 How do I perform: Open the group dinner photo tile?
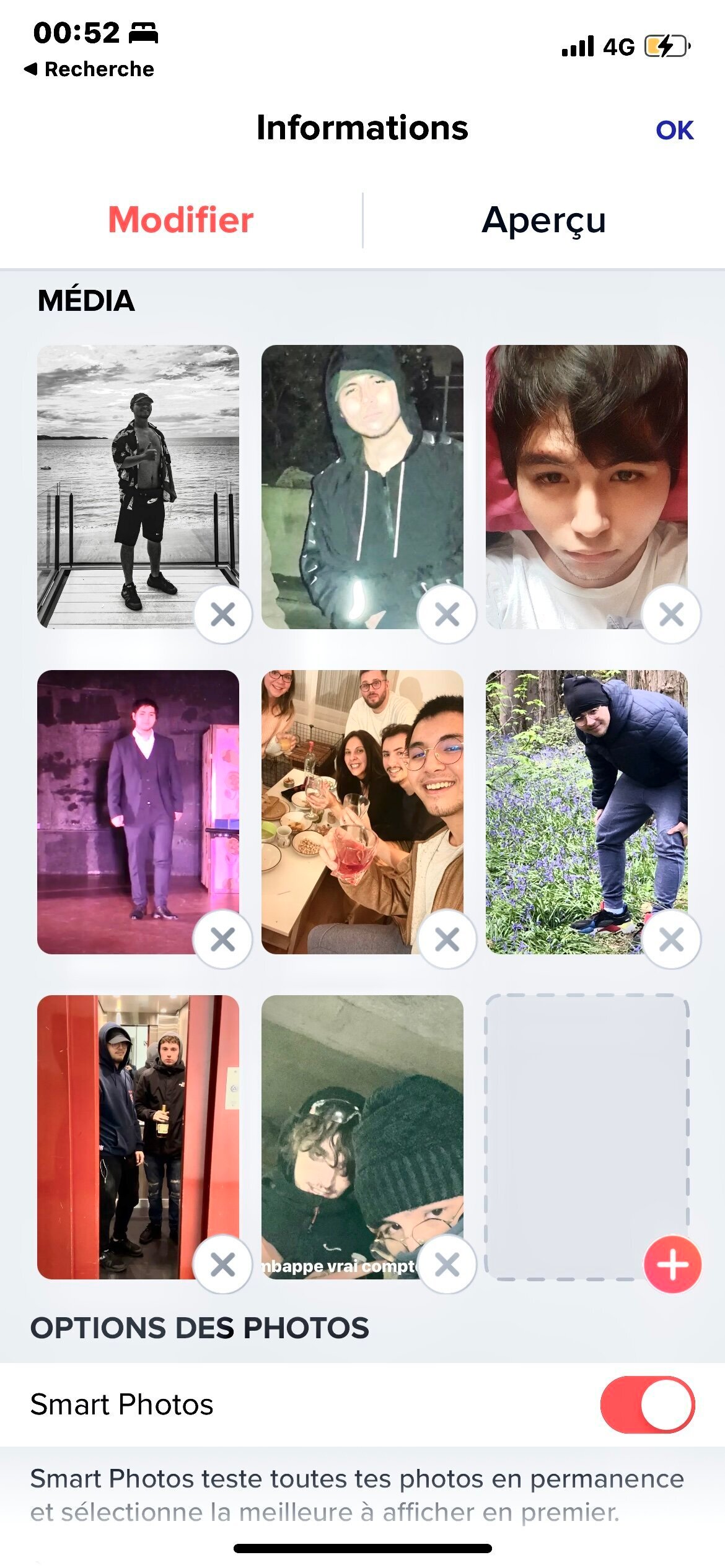pyautogui.click(x=362, y=805)
